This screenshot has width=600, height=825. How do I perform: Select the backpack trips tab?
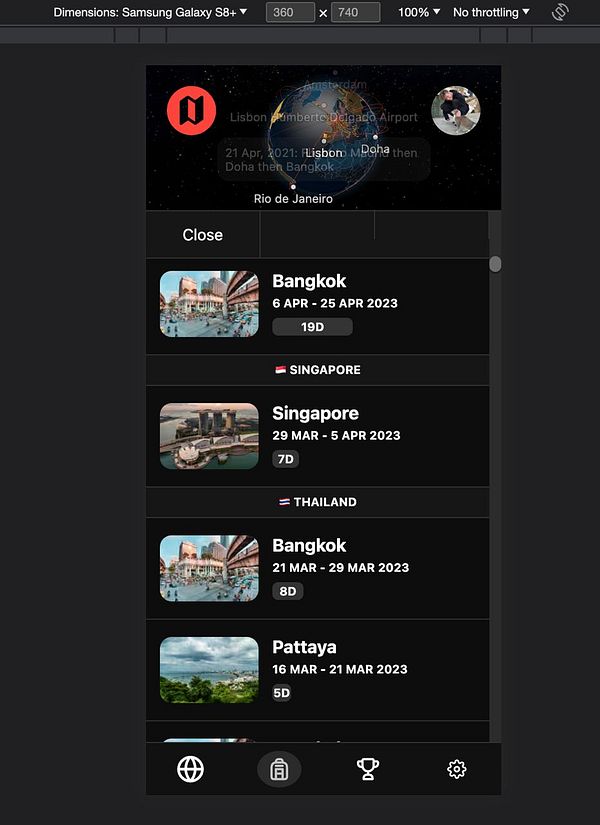click(x=279, y=769)
